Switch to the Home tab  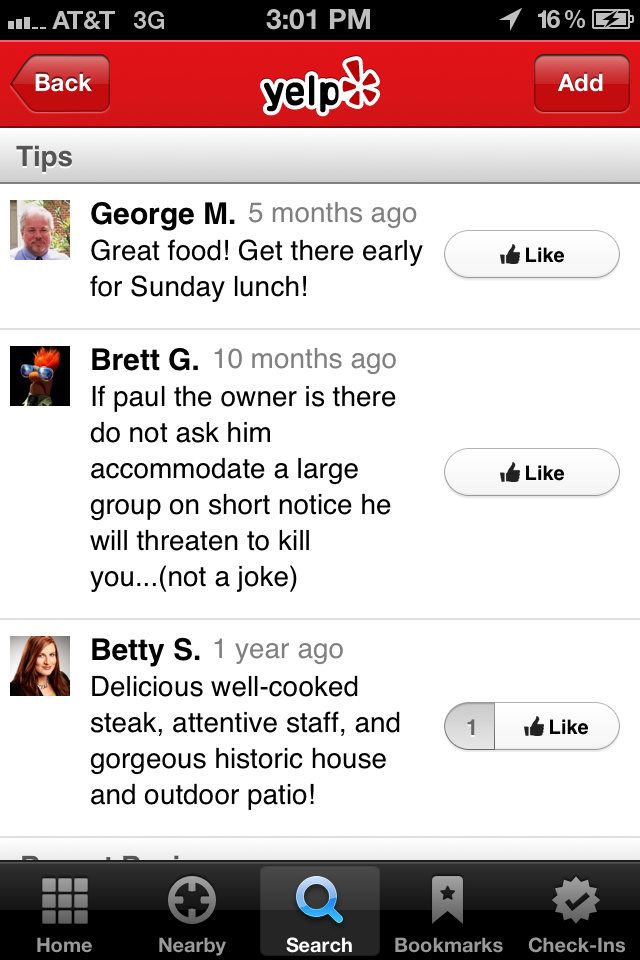click(x=64, y=912)
